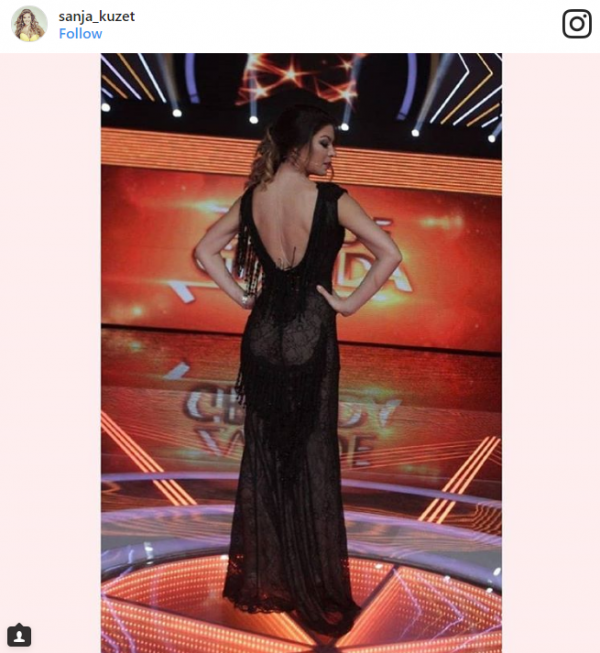The image size is (600, 653).
Task: Open sanja_kuzet's profile avatar
Action: click(x=29, y=24)
